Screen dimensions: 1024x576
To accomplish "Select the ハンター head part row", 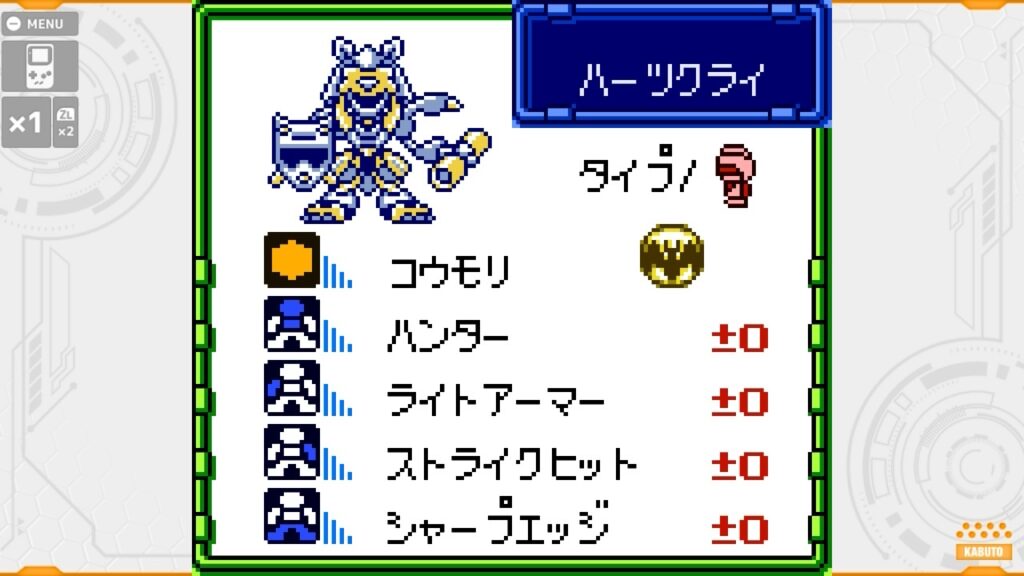I will coord(448,338).
